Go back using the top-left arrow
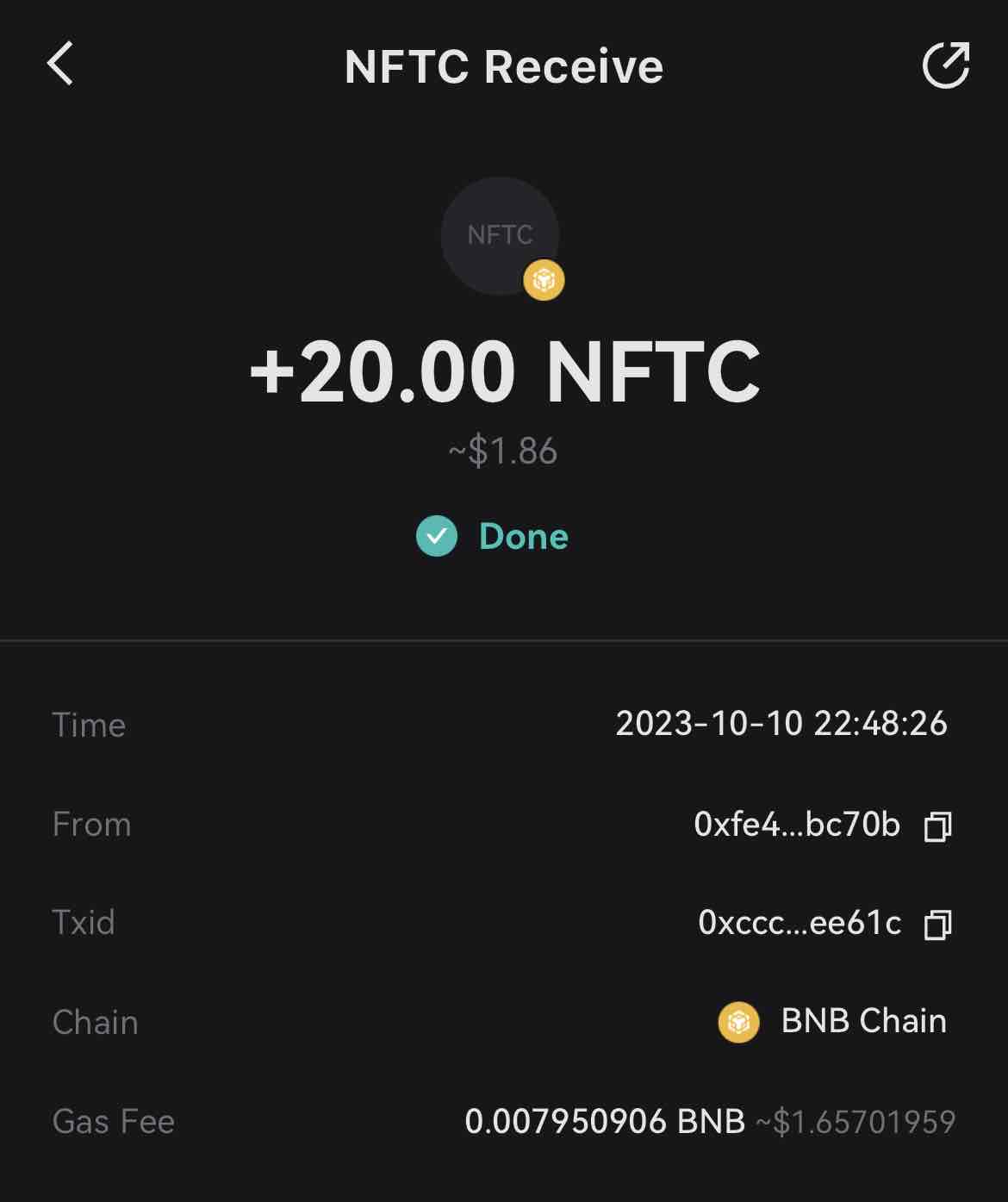Viewport: 1008px width, 1202px height. [x=60, y=65]
